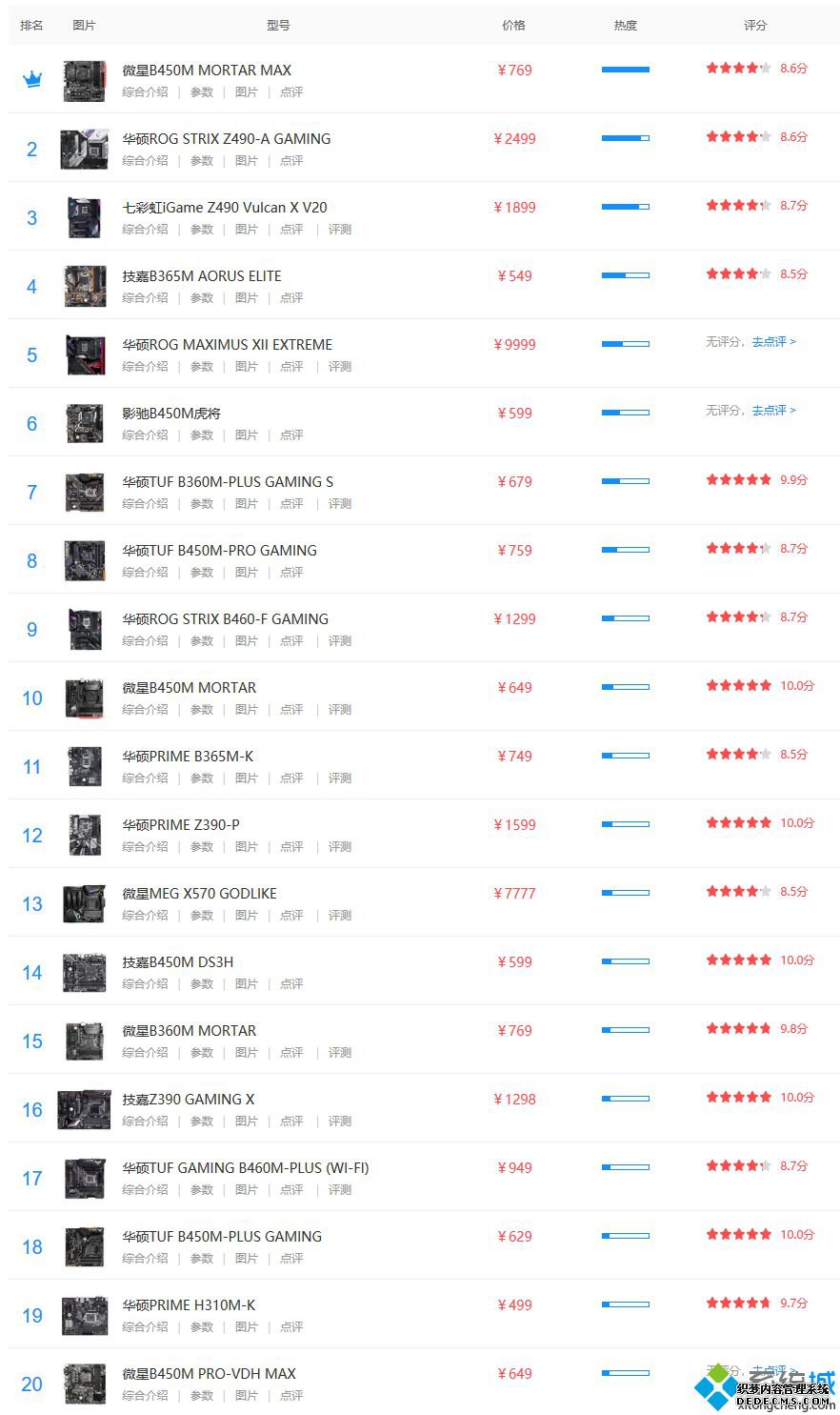Open the MSI B450M MORTAR MAX listing

click(206, 71)
